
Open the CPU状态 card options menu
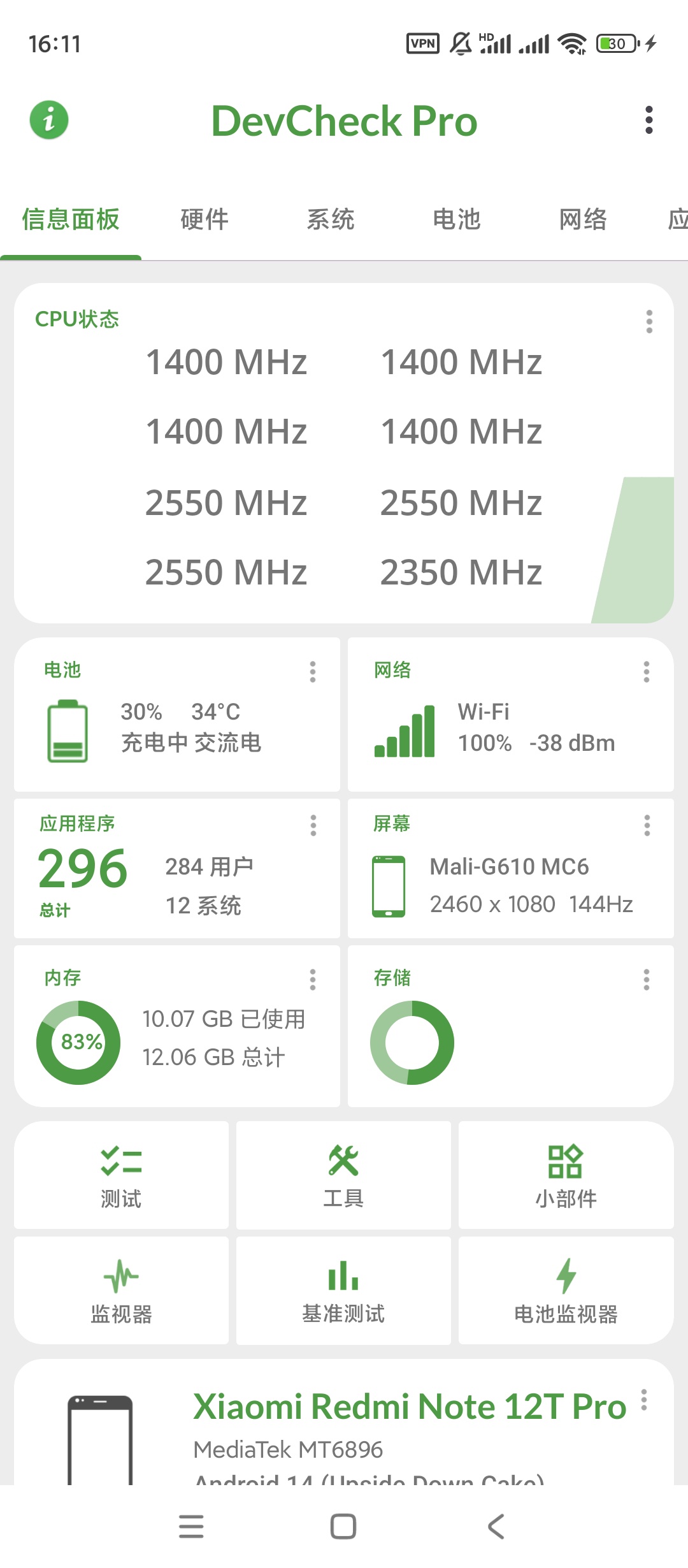(649, 322)
